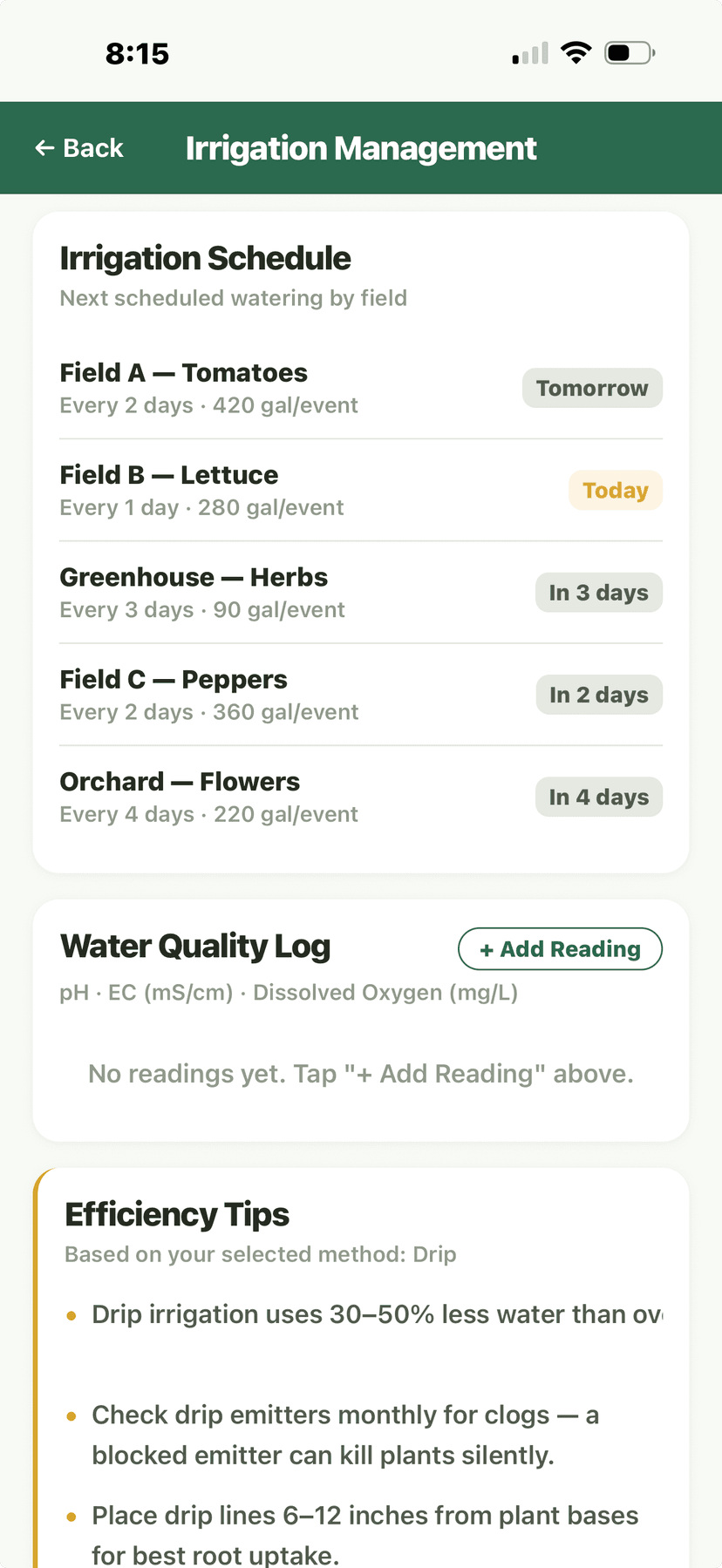The image size is (722, 1568).
Task: Tap the Today badge for Field B
Action: point(616,490)
